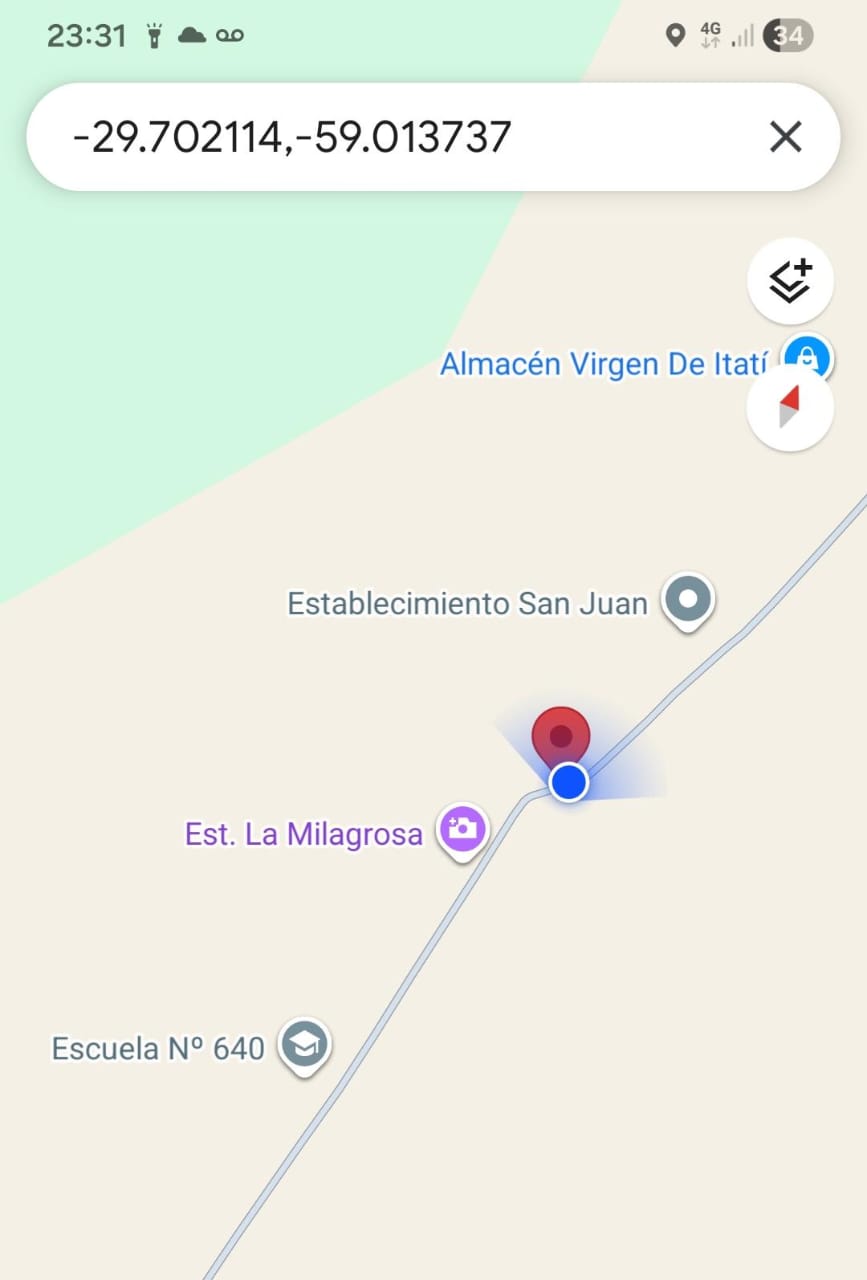
Task: Tap the blue current location dot
Action: coord(569,781)
